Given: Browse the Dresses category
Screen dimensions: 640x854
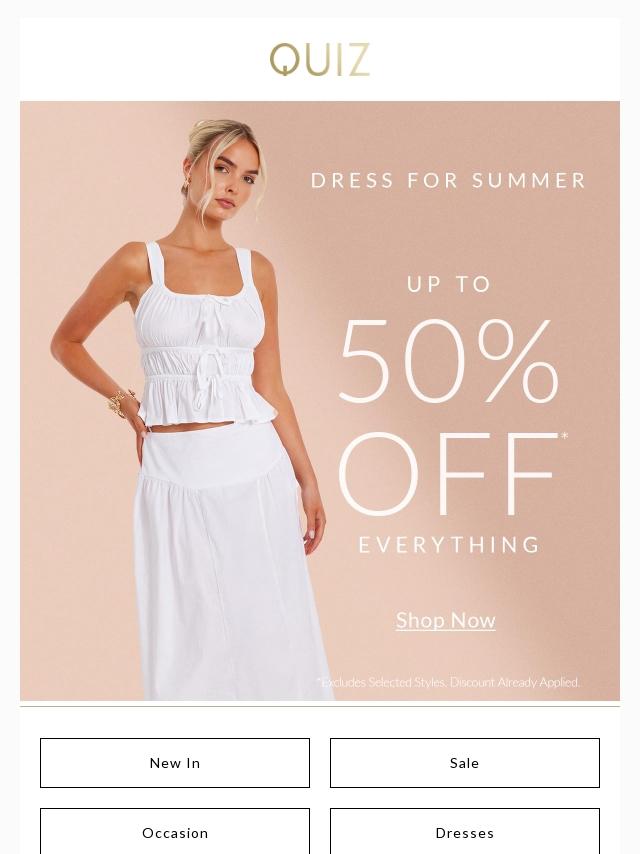Looking at the screenshot, I should point(465,832).
